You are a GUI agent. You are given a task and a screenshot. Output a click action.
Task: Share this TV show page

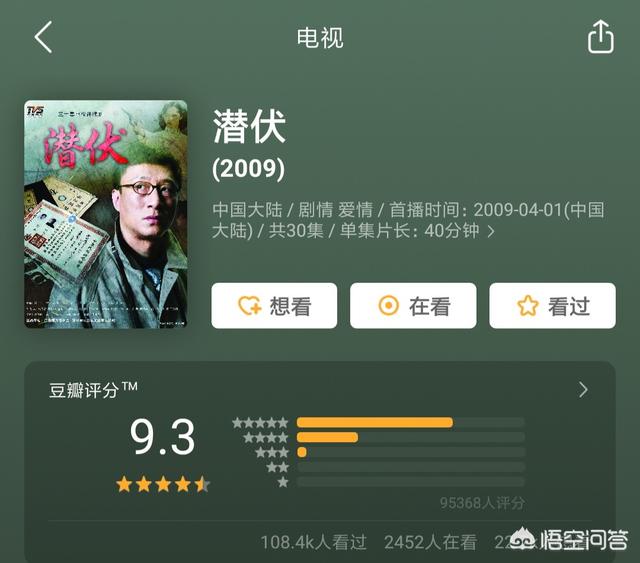click(599, 37)
